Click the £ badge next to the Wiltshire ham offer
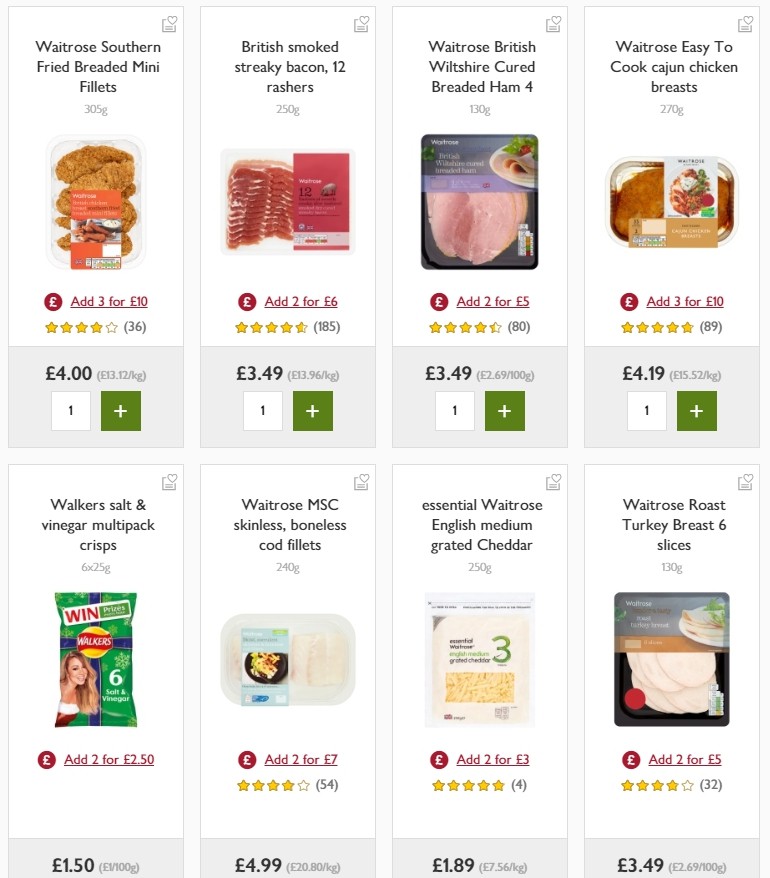Viewport: 770px width, 878px height. pyautogui.click(x=438, y=301)
